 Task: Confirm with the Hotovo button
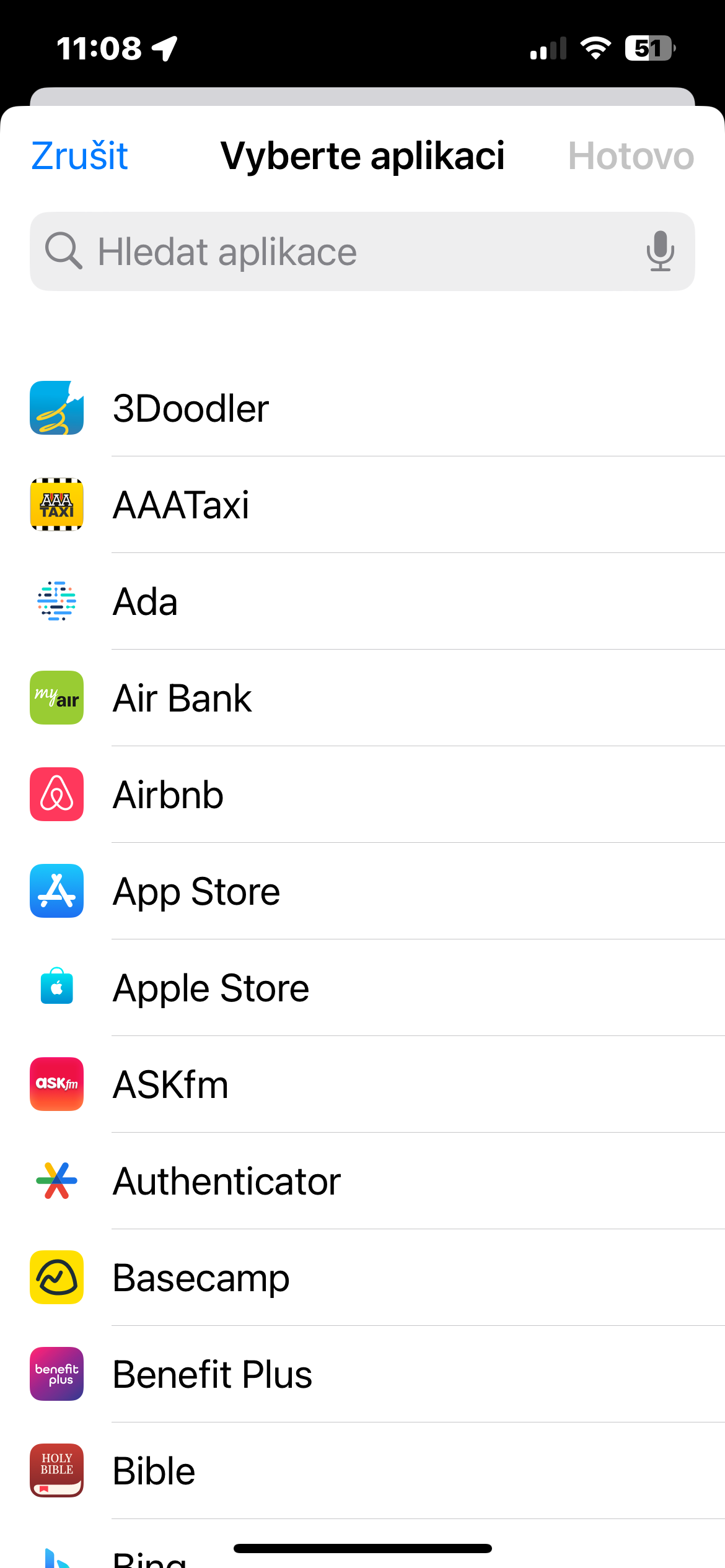[630, 155]
